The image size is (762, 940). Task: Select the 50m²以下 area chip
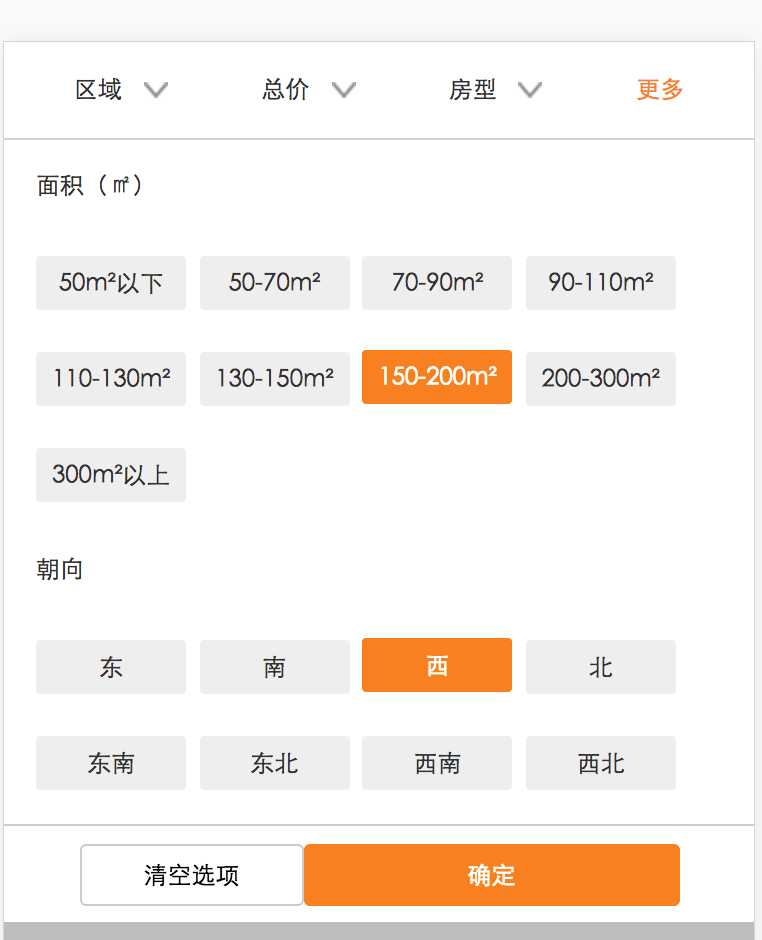[x=111, y=283]
